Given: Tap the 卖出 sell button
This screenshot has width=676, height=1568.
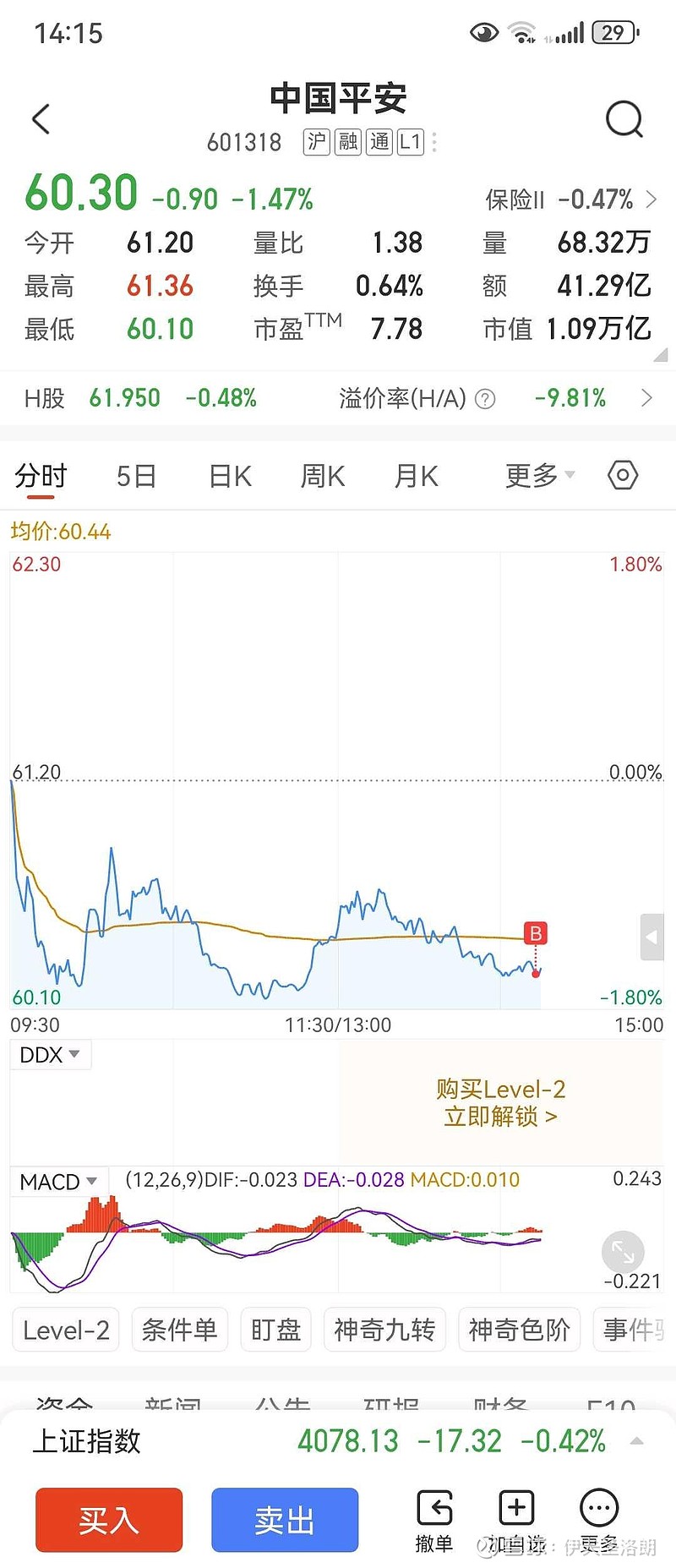Looking at the screenshot, I should tap(285, 1520).
